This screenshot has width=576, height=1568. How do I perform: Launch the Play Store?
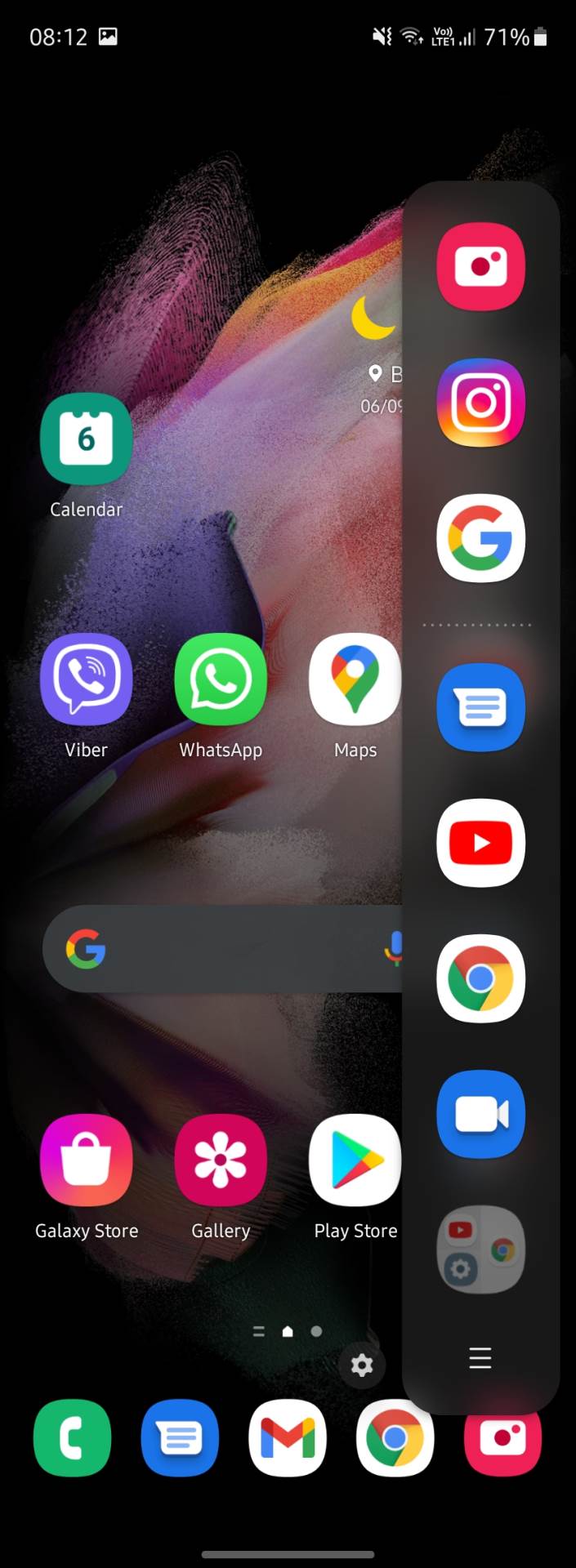[x=355, y=1160]
